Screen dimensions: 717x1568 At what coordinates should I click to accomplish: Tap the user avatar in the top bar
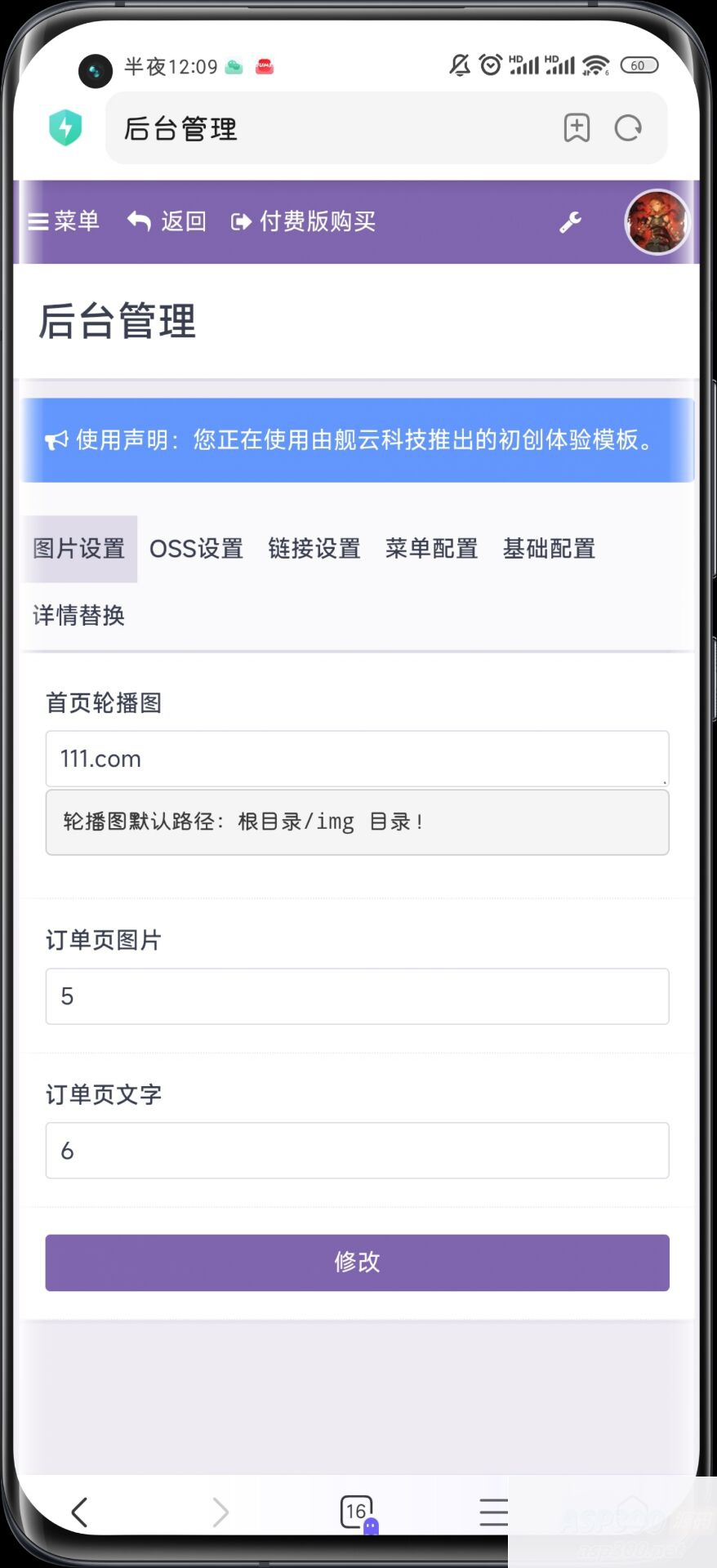tap(657, 221)
